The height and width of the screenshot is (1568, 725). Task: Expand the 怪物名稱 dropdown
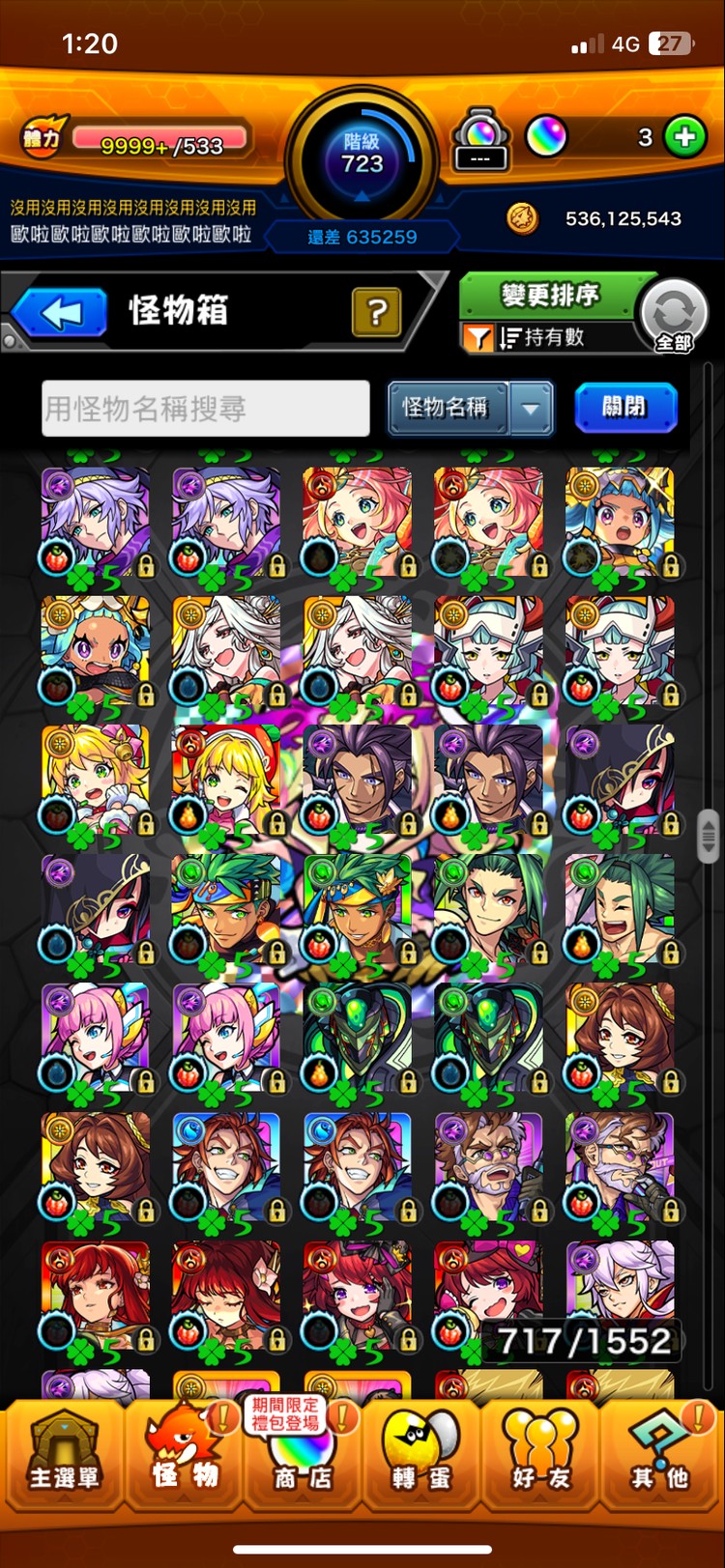pos(531,408)
